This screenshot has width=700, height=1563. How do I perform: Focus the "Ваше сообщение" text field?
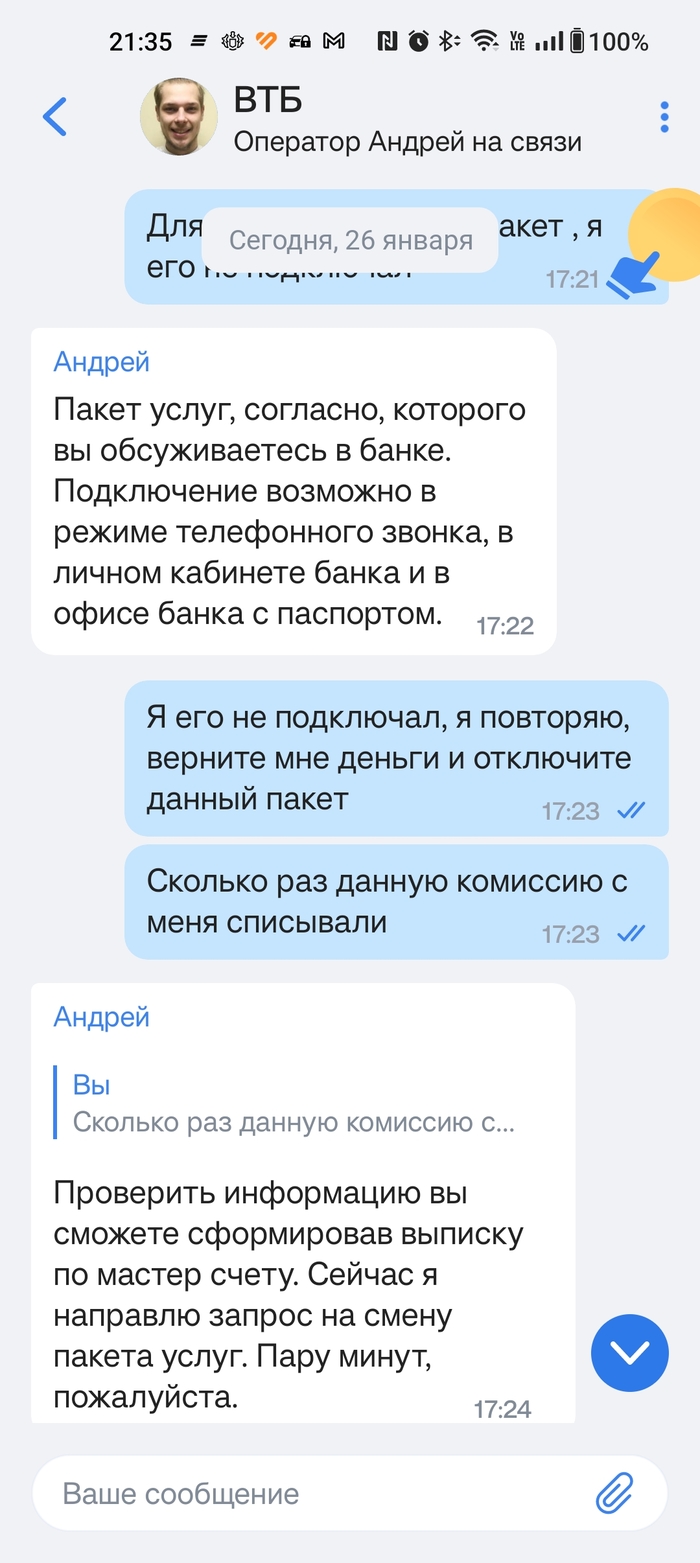pos(310,1494)
